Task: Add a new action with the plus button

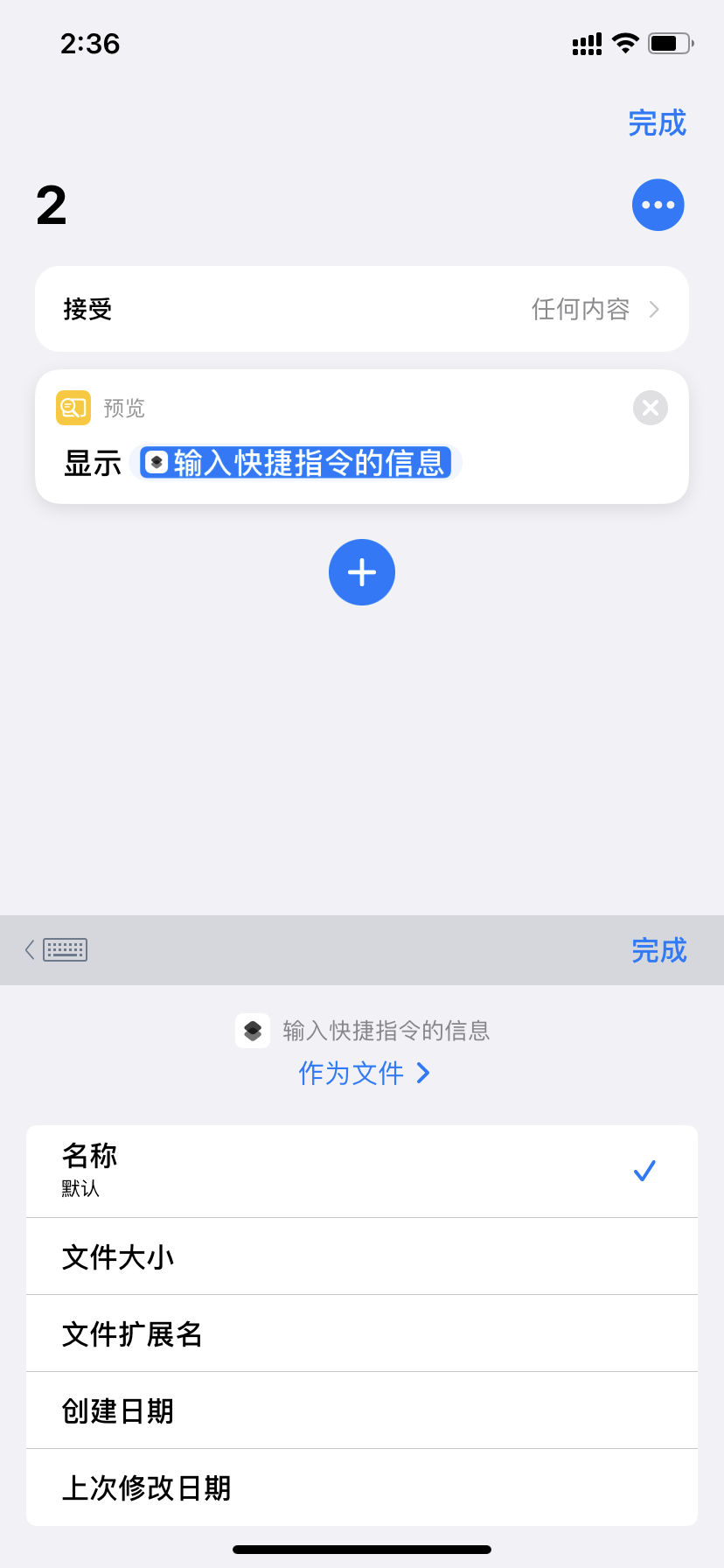Action: pos(362,572)
